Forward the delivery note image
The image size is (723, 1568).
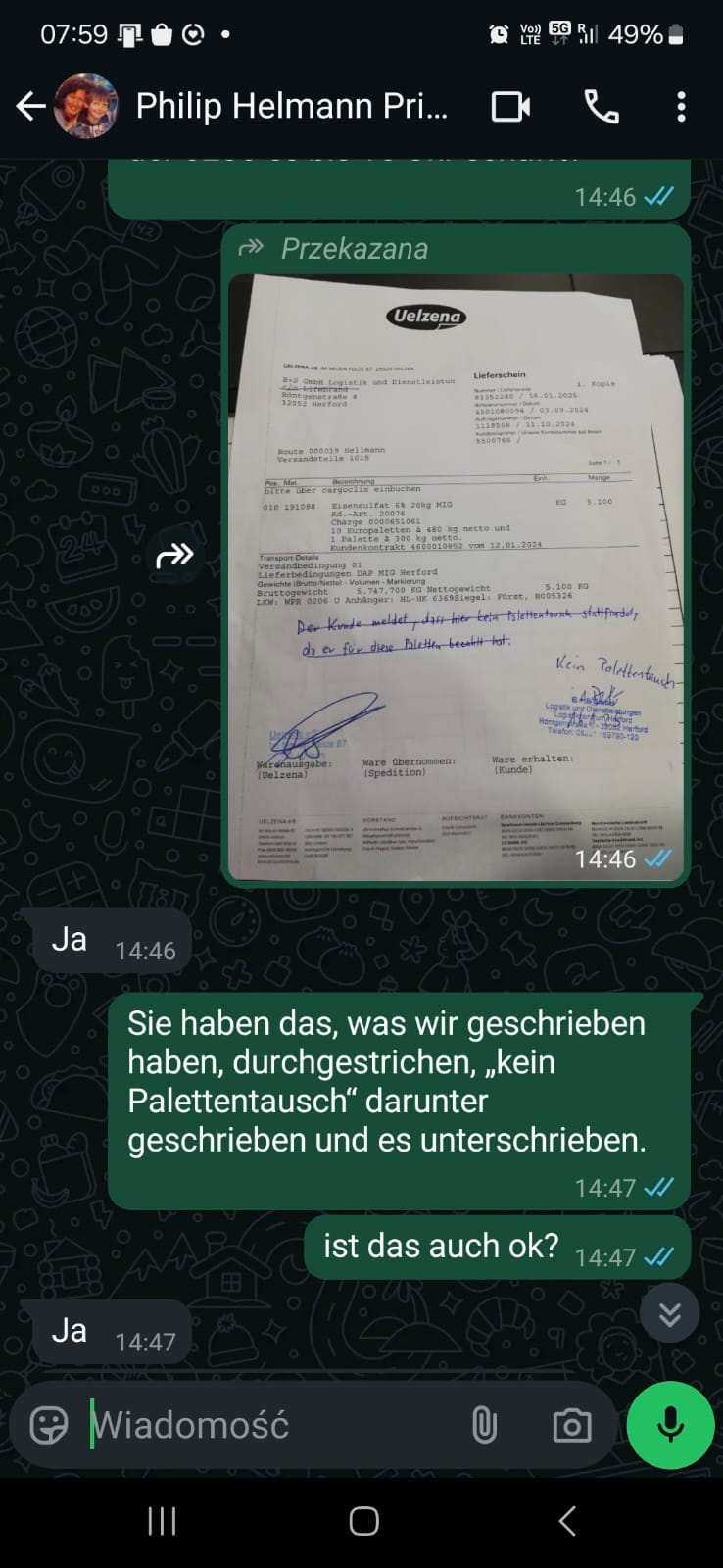coord(174,557)
